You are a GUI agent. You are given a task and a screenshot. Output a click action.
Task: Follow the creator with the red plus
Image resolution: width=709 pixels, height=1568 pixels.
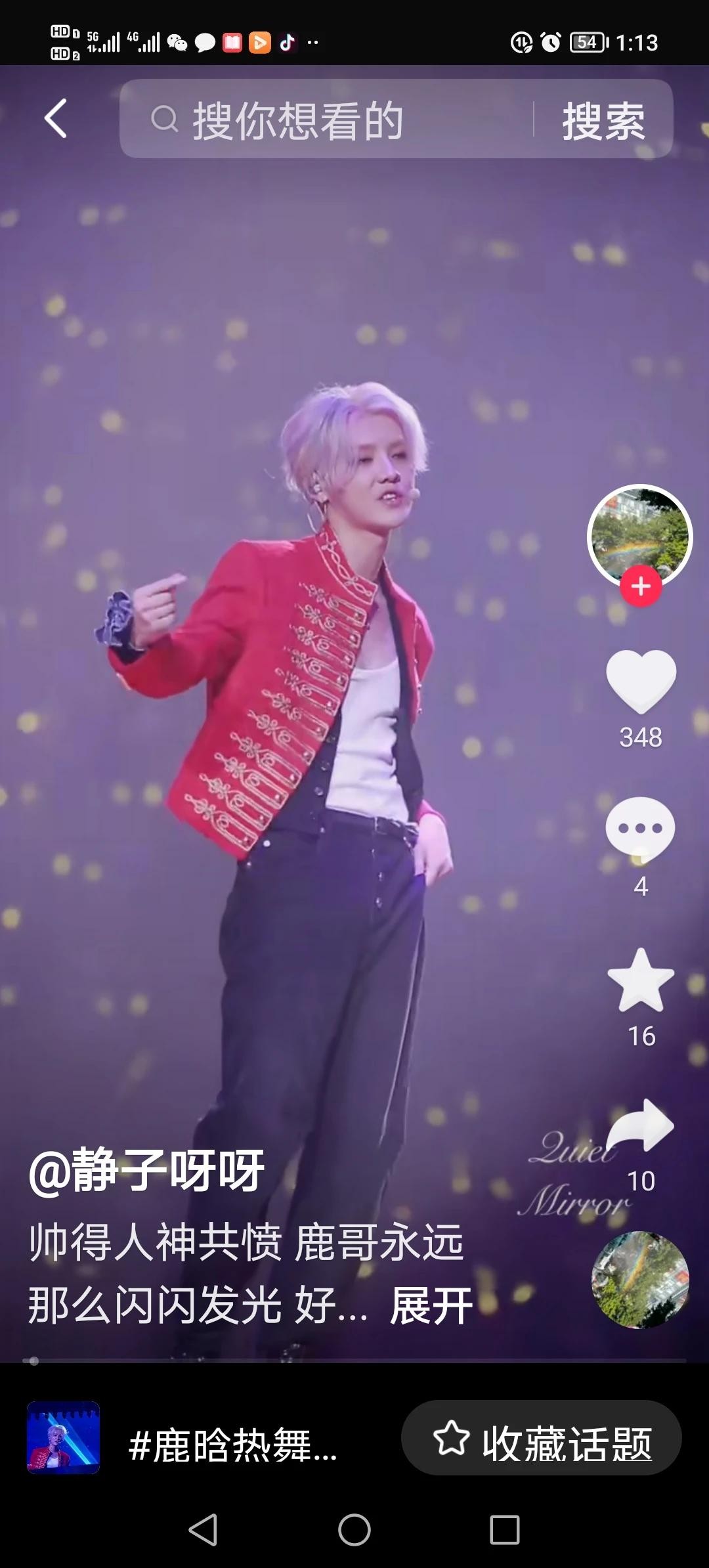click(641, 586)
